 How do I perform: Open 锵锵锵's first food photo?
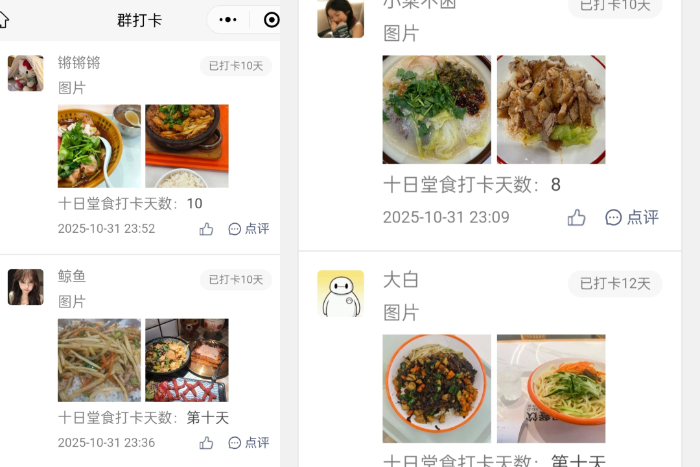pos(99,146)
